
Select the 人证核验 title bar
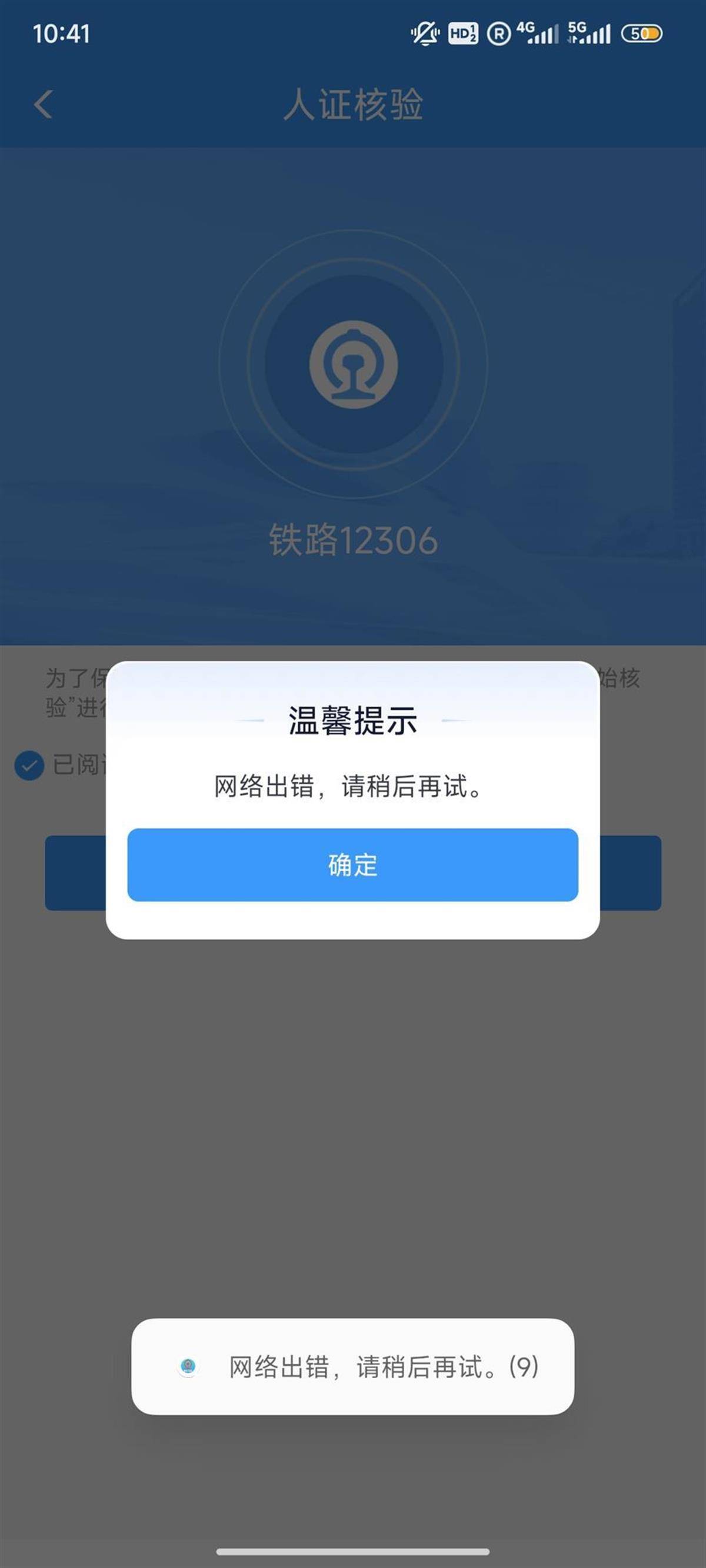click(352, 105)
